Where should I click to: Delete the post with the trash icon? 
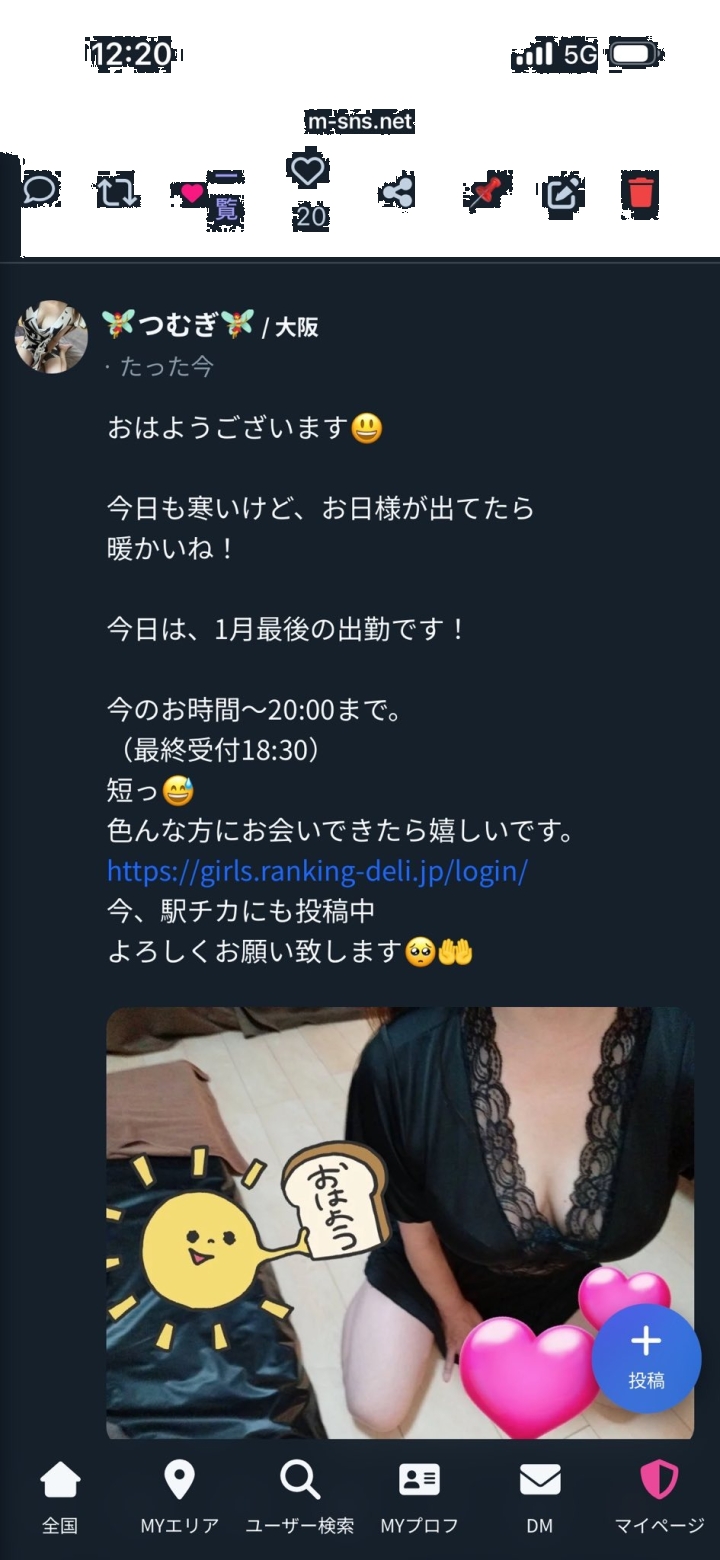pyautogui.click(x=640, y=191)
